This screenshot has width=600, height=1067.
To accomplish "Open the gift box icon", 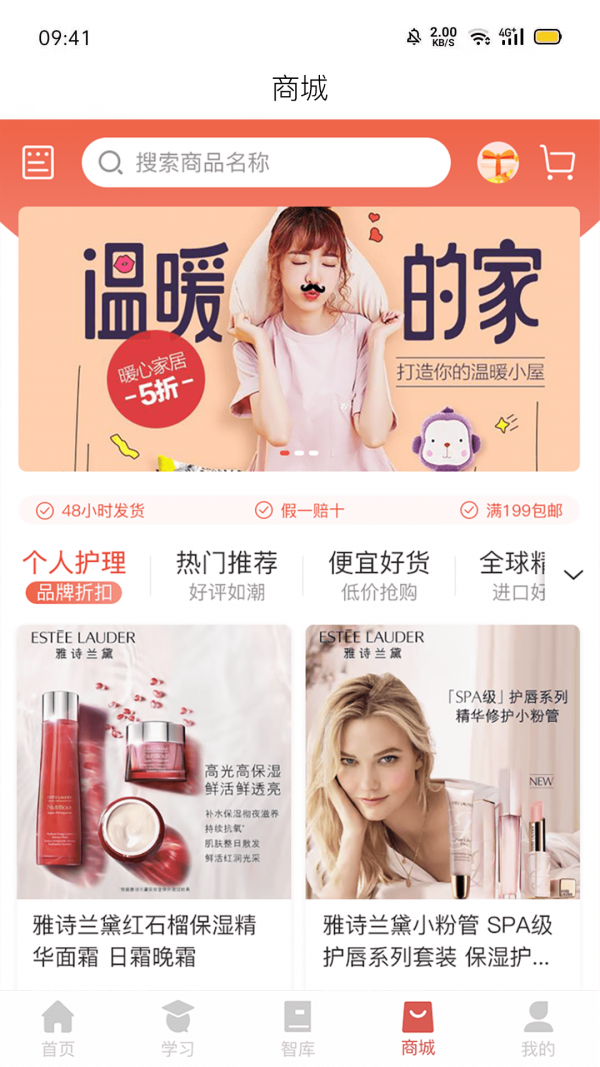I will (498, 162).
